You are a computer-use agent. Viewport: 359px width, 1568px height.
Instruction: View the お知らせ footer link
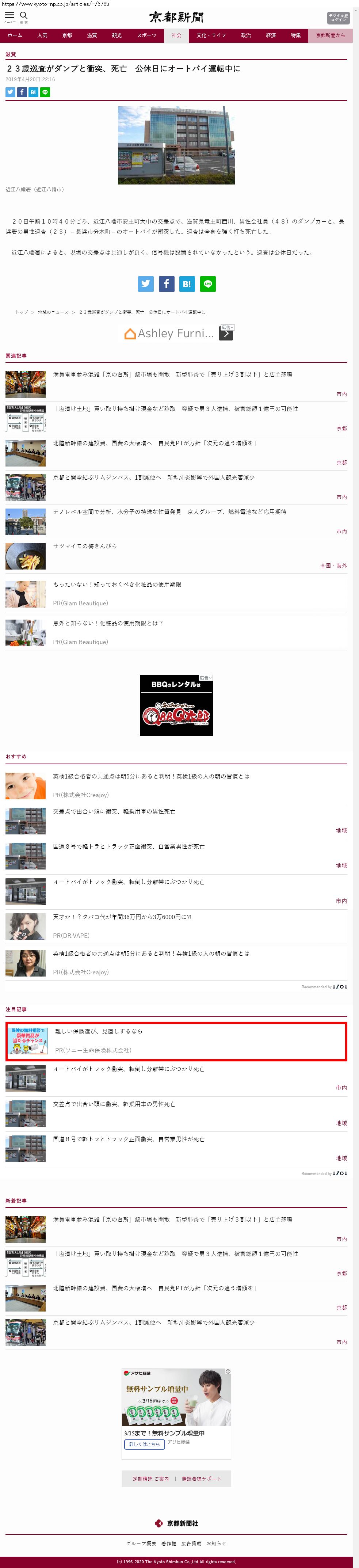click(x=216, y=1543)
